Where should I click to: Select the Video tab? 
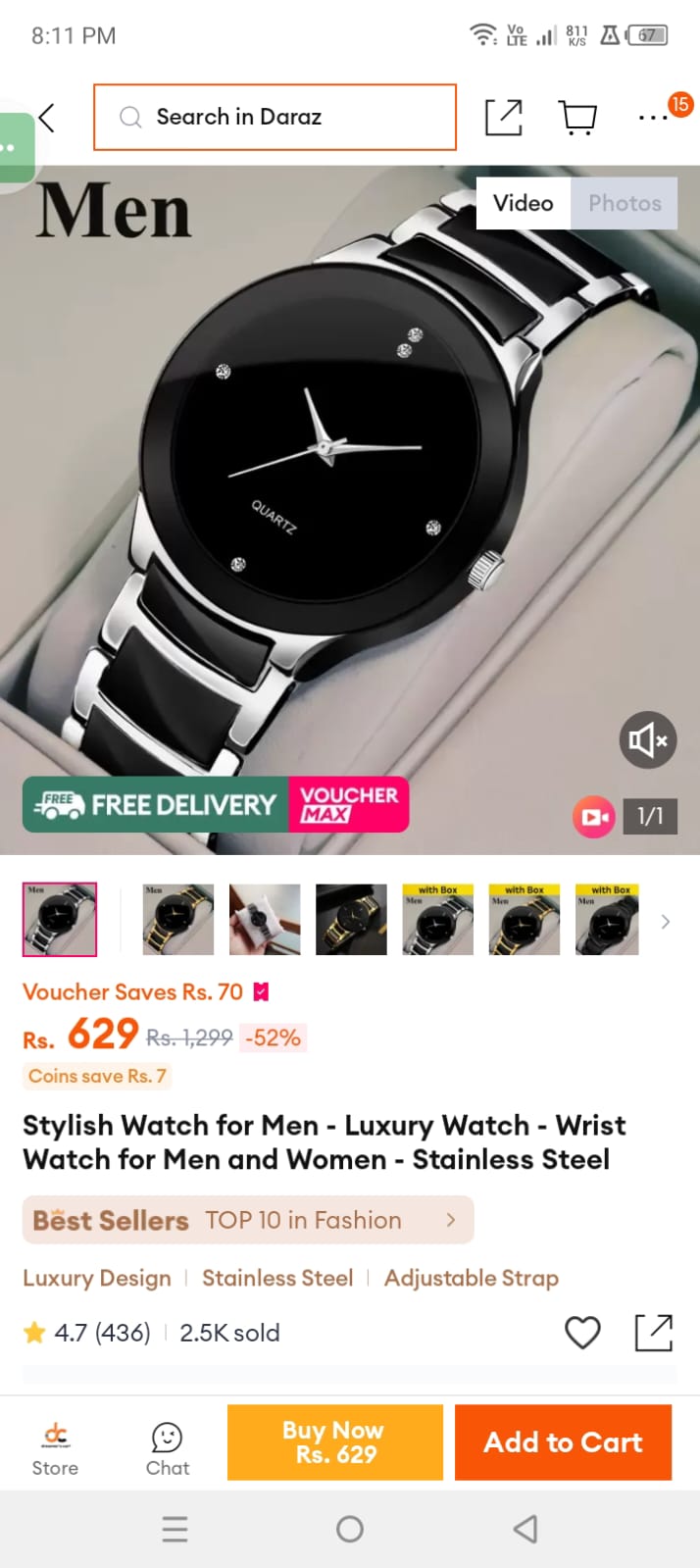pyautogui.click(x=523, y=203)
